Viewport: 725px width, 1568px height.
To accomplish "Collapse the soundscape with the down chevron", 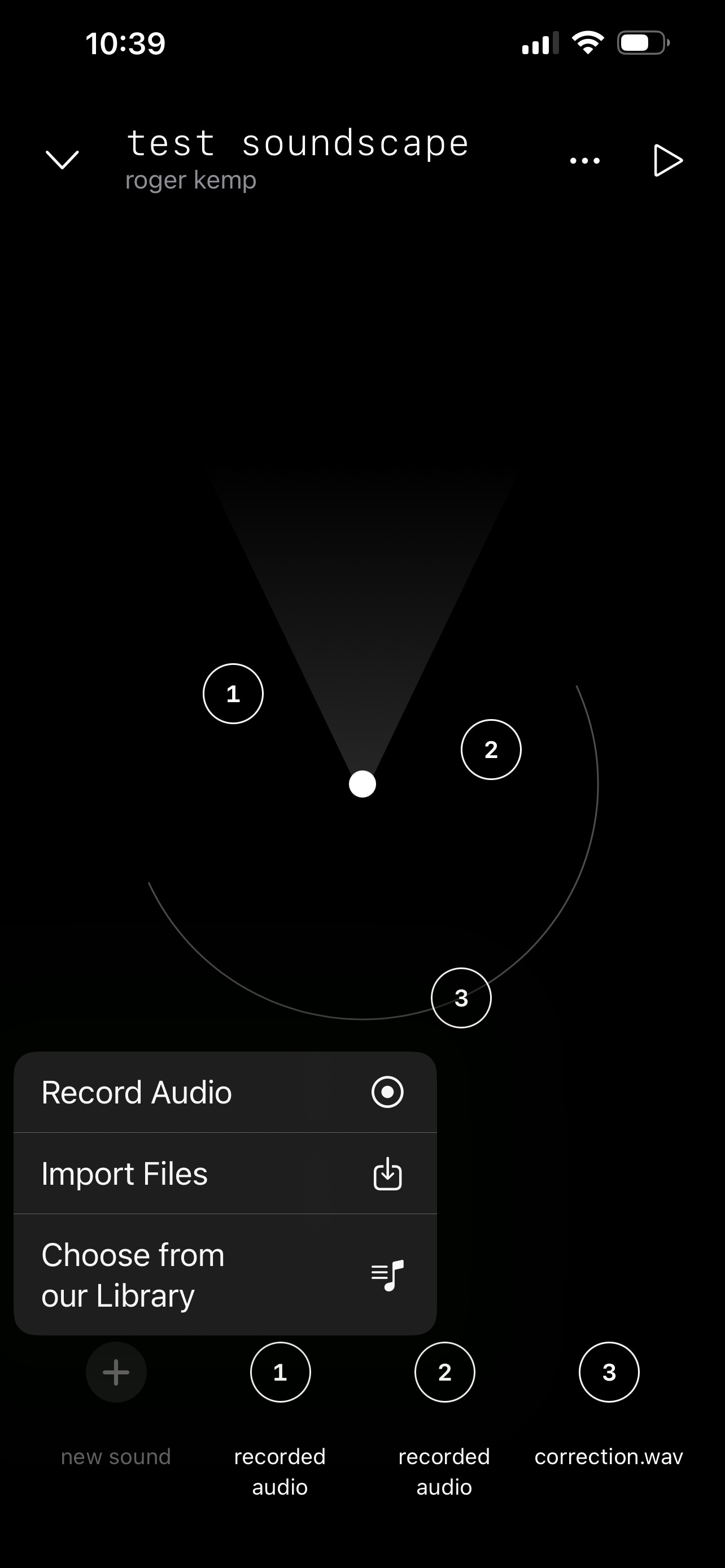I will point(62,160).
